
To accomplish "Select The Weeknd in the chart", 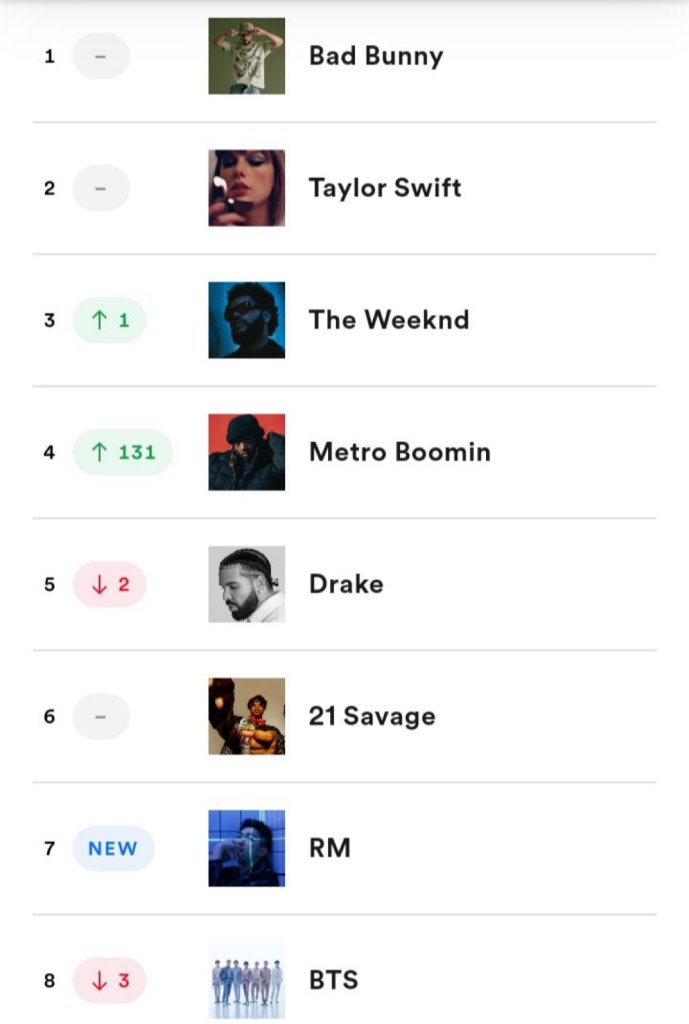I will pos(388,320).
